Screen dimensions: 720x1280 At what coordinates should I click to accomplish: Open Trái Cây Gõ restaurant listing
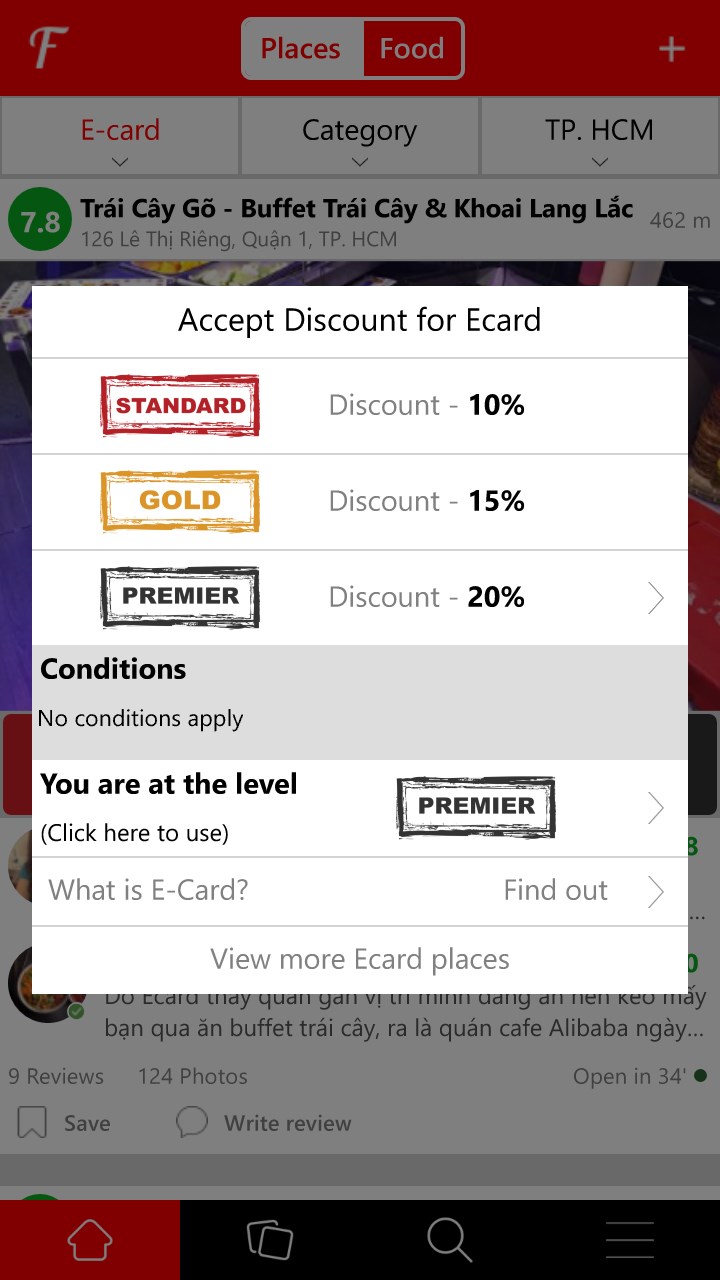(356, 209)
